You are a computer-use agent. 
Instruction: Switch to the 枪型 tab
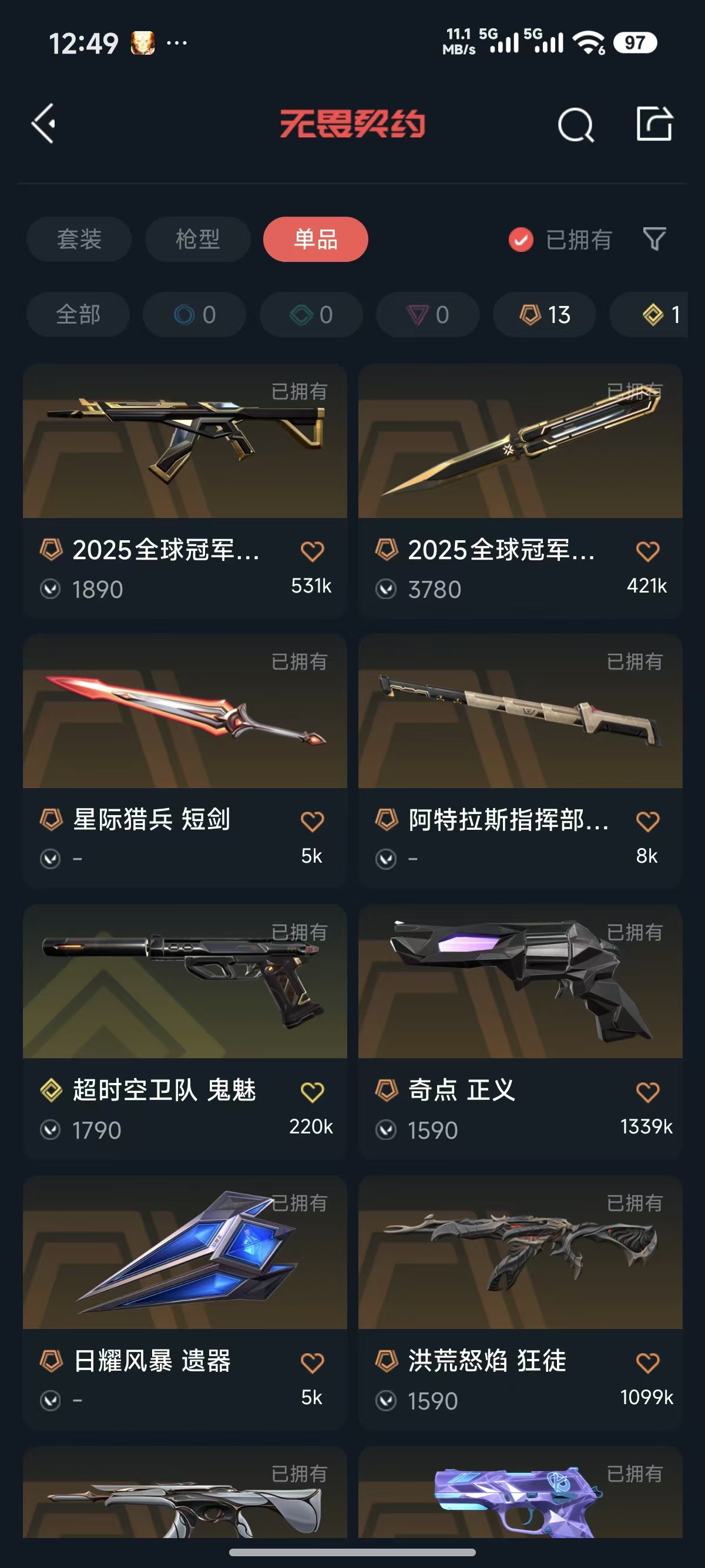[x=197, y=239]
